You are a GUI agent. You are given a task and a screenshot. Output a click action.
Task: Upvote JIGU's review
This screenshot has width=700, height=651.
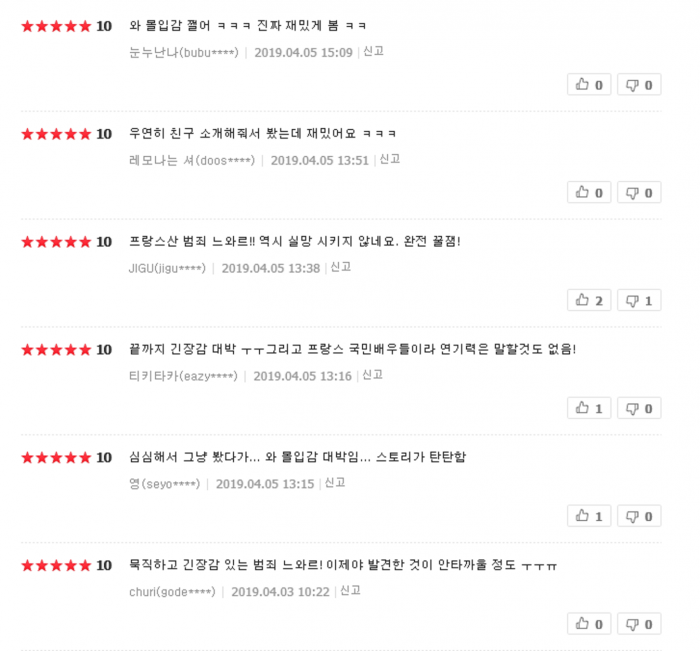pyautogui.click(x=589, y=301)
